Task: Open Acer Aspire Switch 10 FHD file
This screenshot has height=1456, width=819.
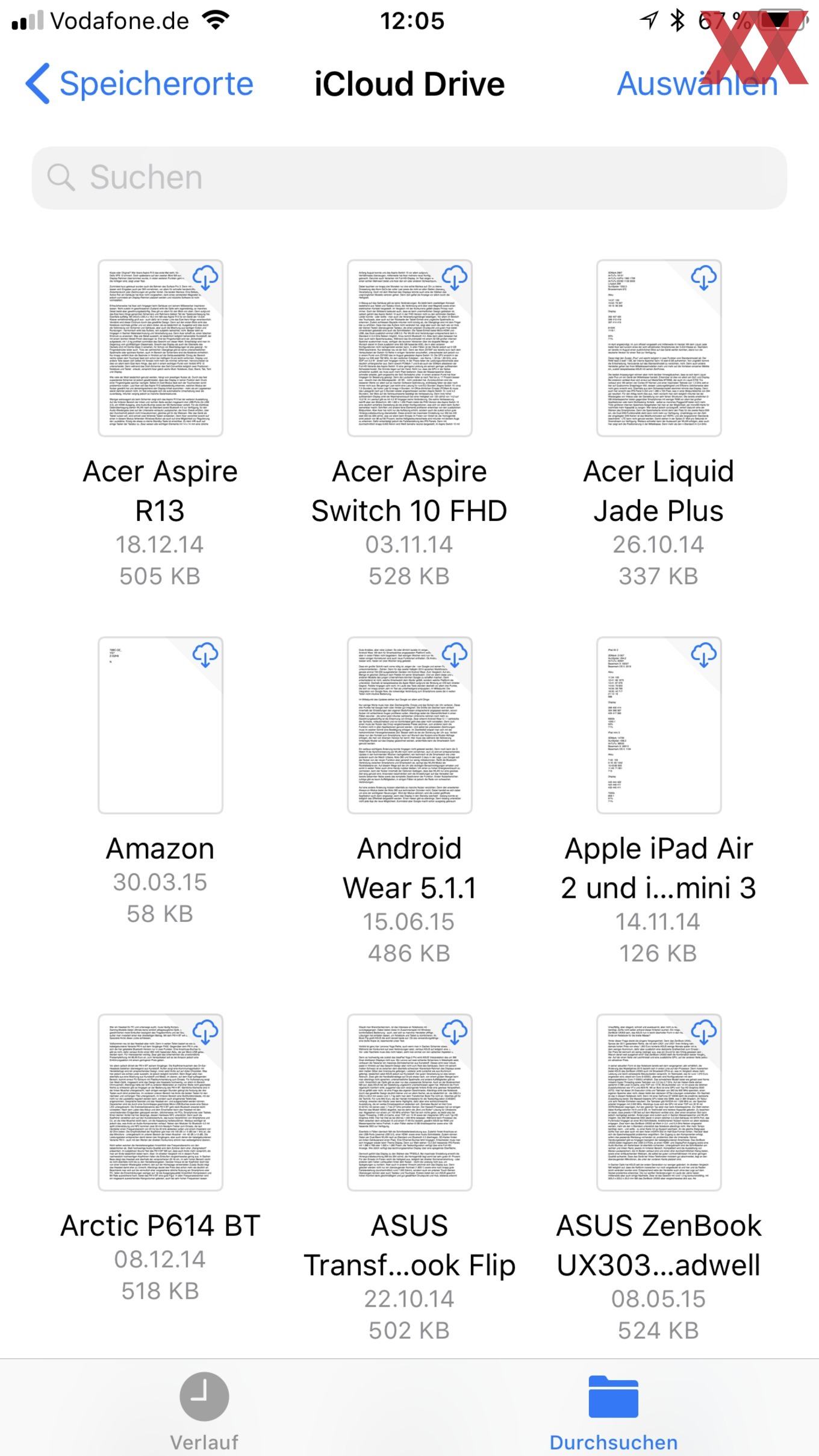Action: tap(409, 348)
